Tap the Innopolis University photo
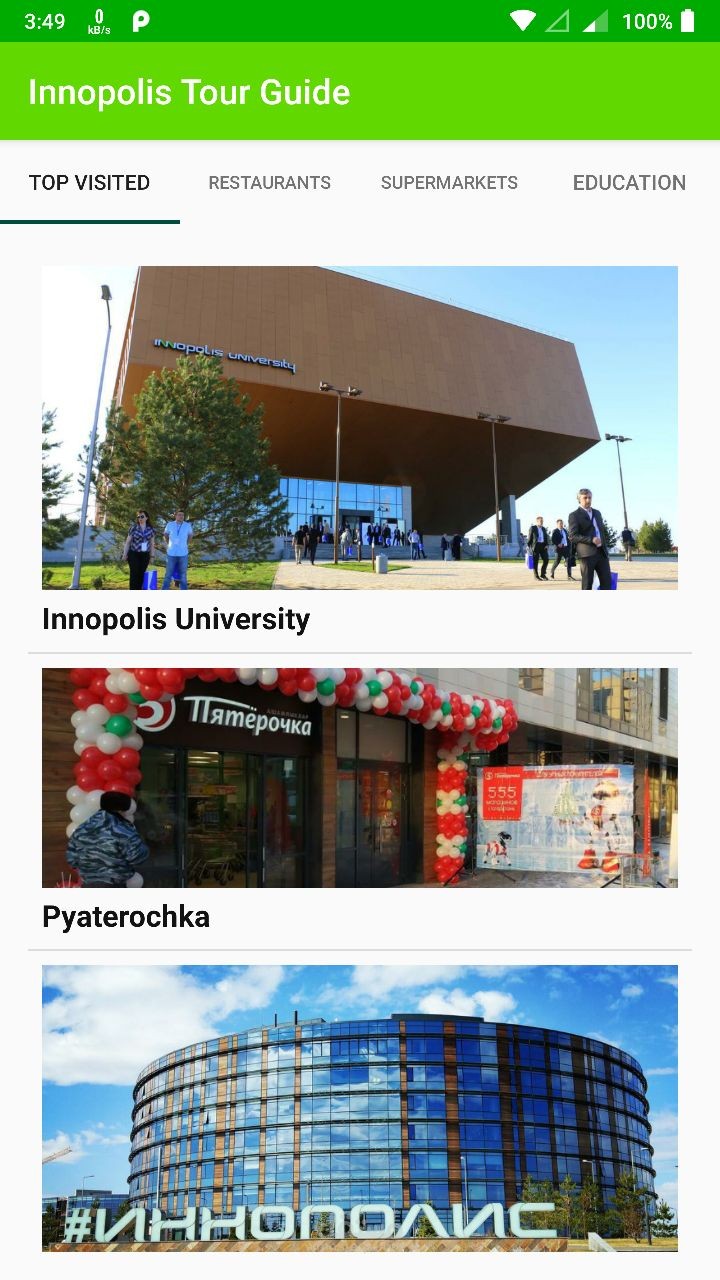 (360, 425)
